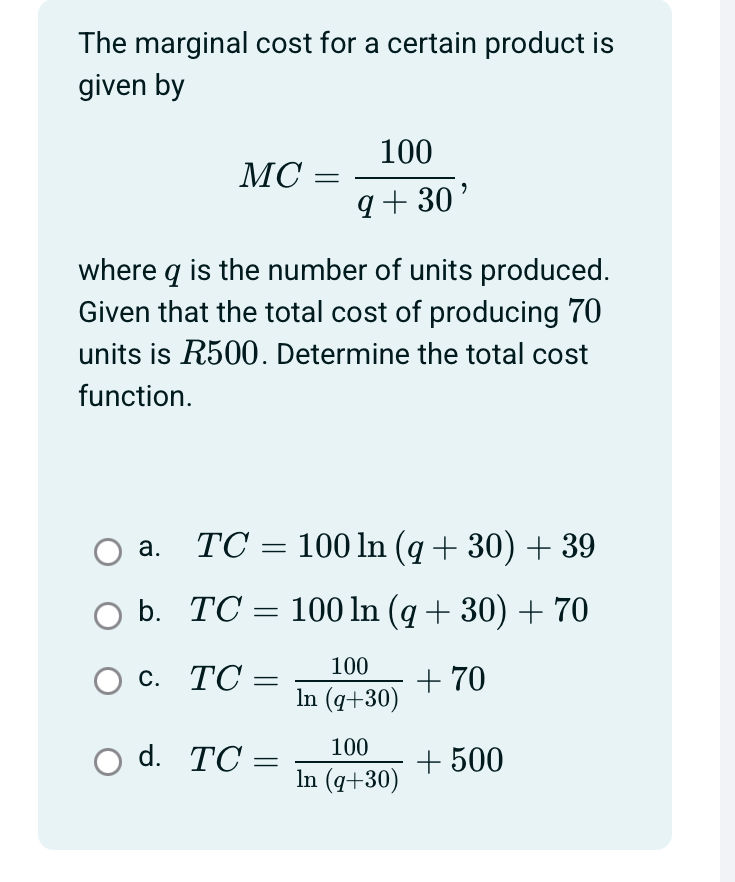The height and width of the screenshot is (882, 735).
Task: Select radio button for option c
Action: click(x=108, y=680)
